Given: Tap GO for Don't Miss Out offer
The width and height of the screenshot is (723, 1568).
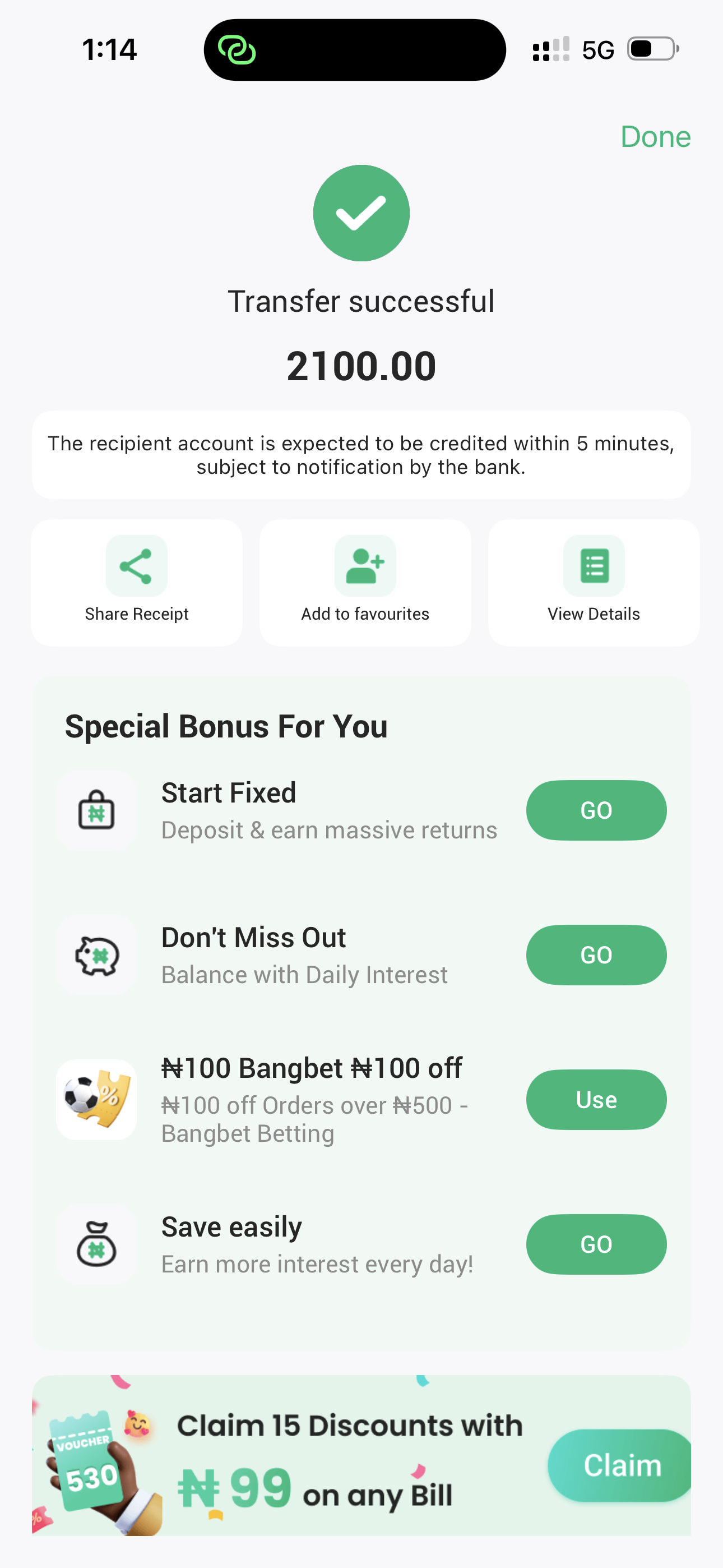Looking at the screenshot, I should coord(596,954).
